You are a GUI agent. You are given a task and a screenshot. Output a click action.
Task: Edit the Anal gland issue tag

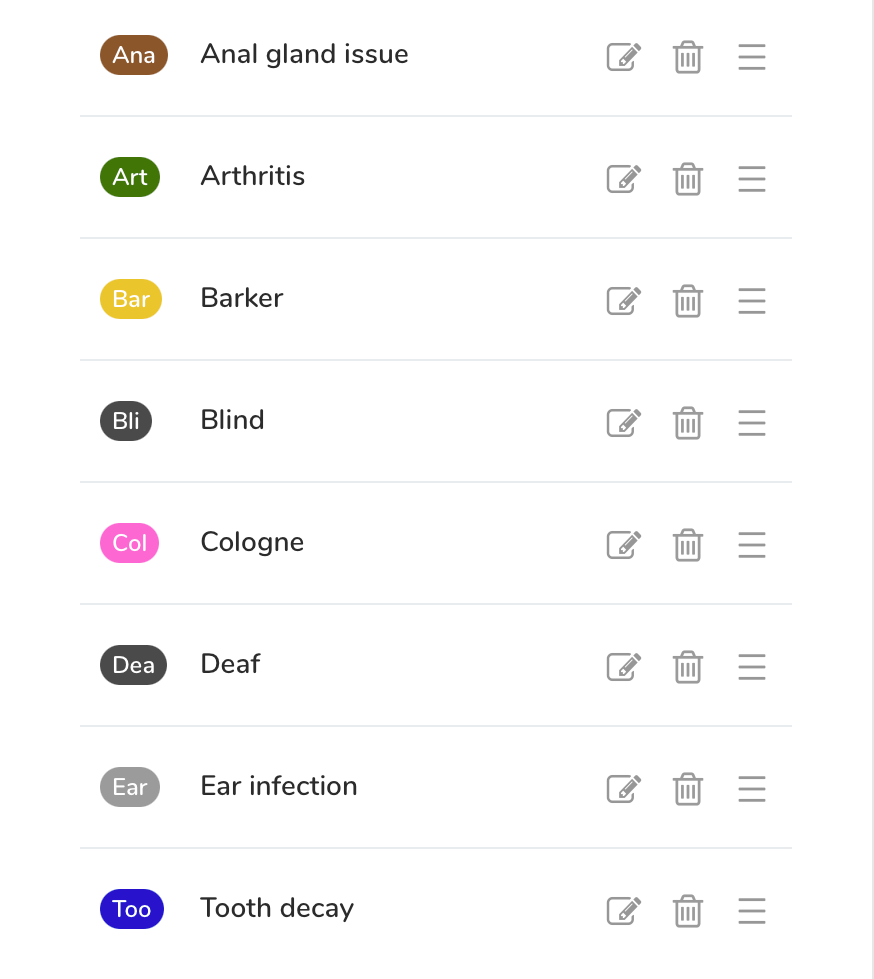624,57
